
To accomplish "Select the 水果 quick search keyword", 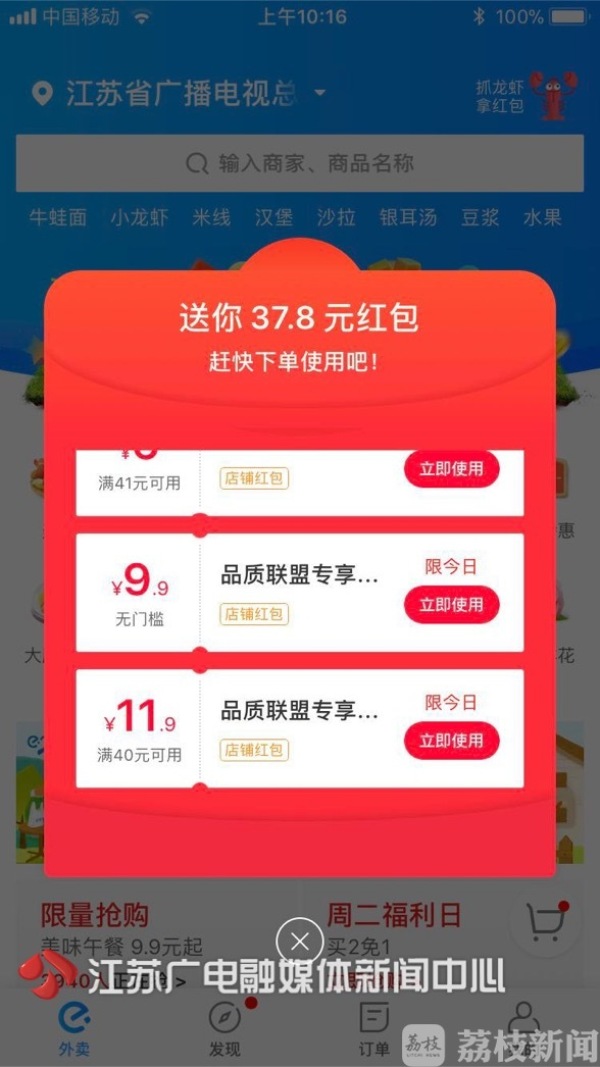I will point(541,217).
